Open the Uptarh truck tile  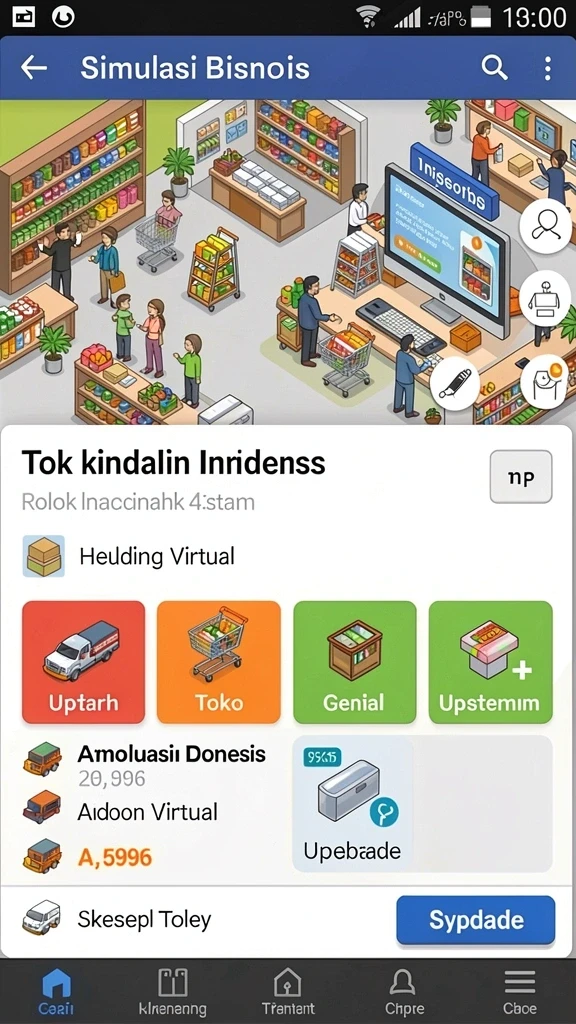[x=84, y=662]
